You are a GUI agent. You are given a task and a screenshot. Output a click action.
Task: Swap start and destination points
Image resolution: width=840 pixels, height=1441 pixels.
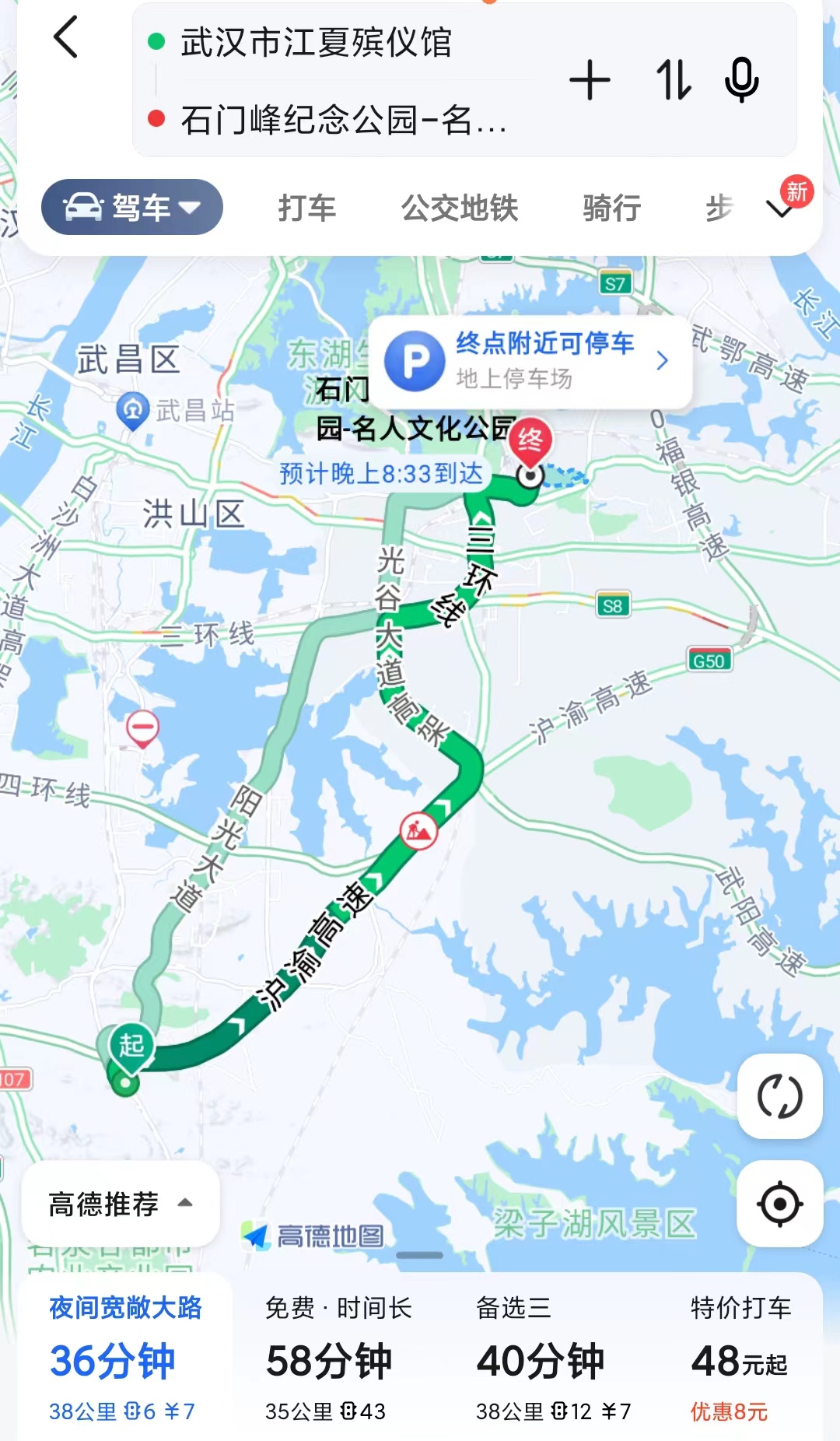(673, 80)
